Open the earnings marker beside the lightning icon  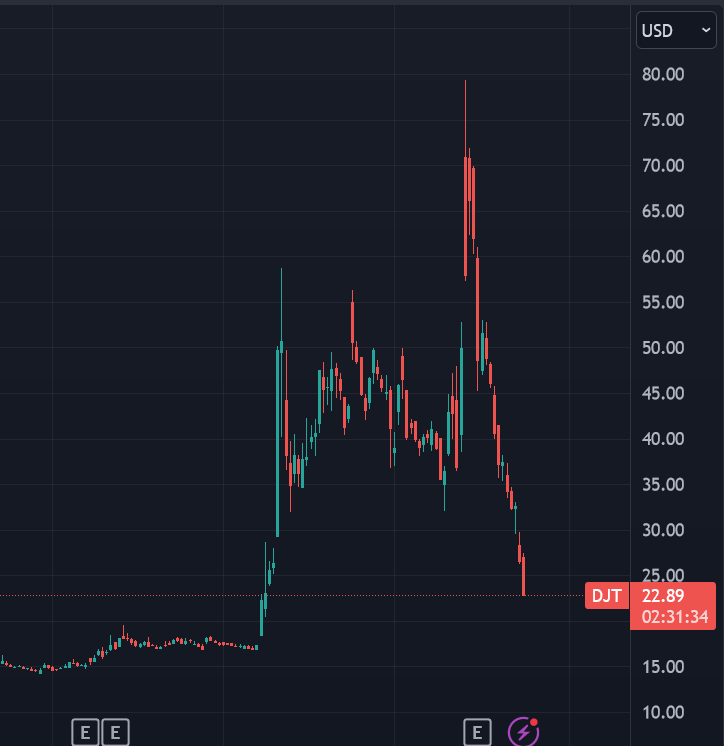tap(477, 732)
